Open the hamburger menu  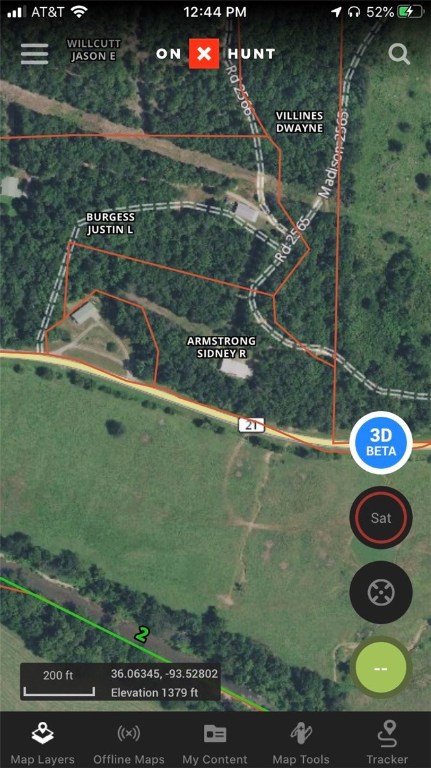pos(34,54)
